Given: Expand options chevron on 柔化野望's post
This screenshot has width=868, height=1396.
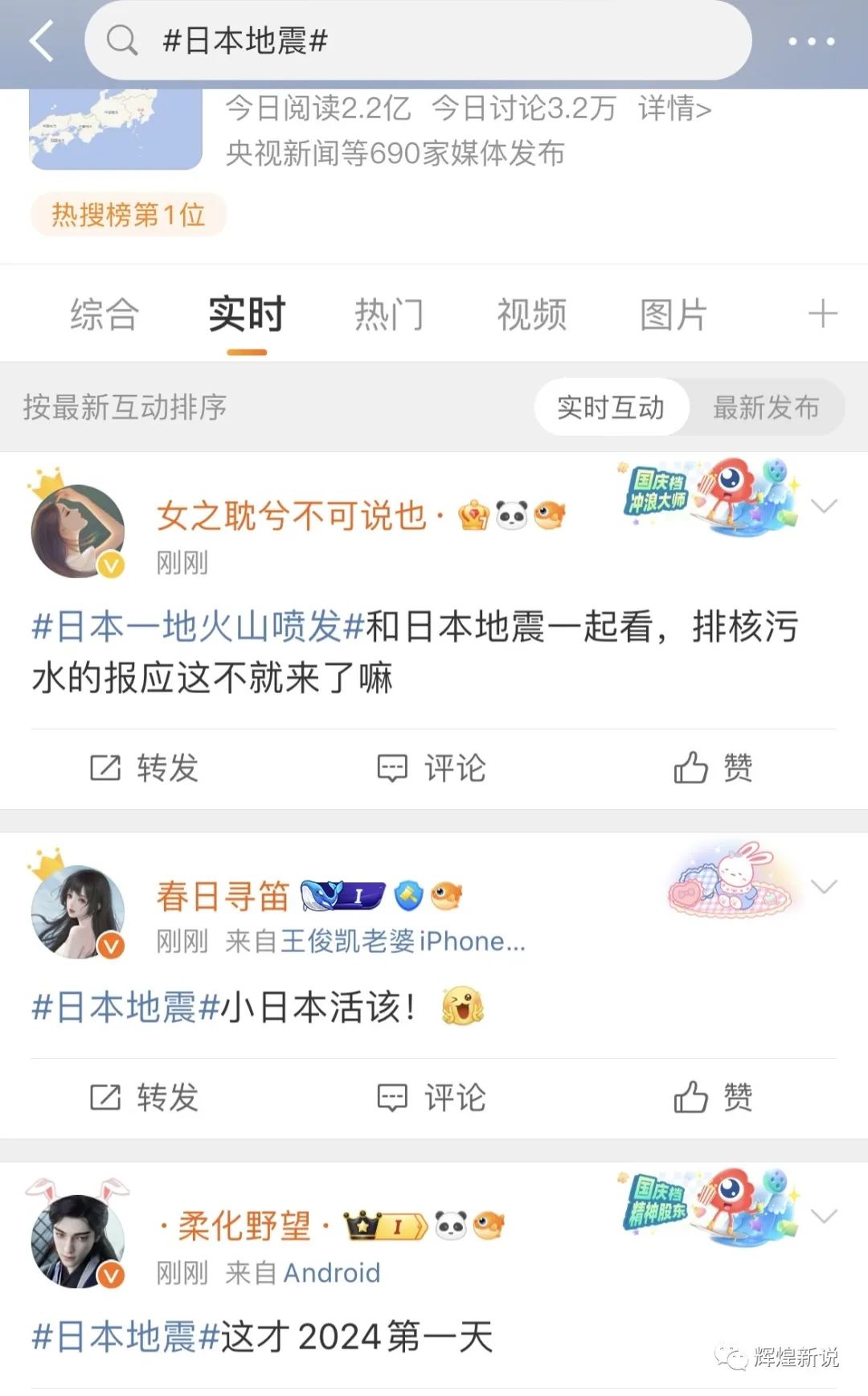Looking at the screenshot, I should point(825,1217).
